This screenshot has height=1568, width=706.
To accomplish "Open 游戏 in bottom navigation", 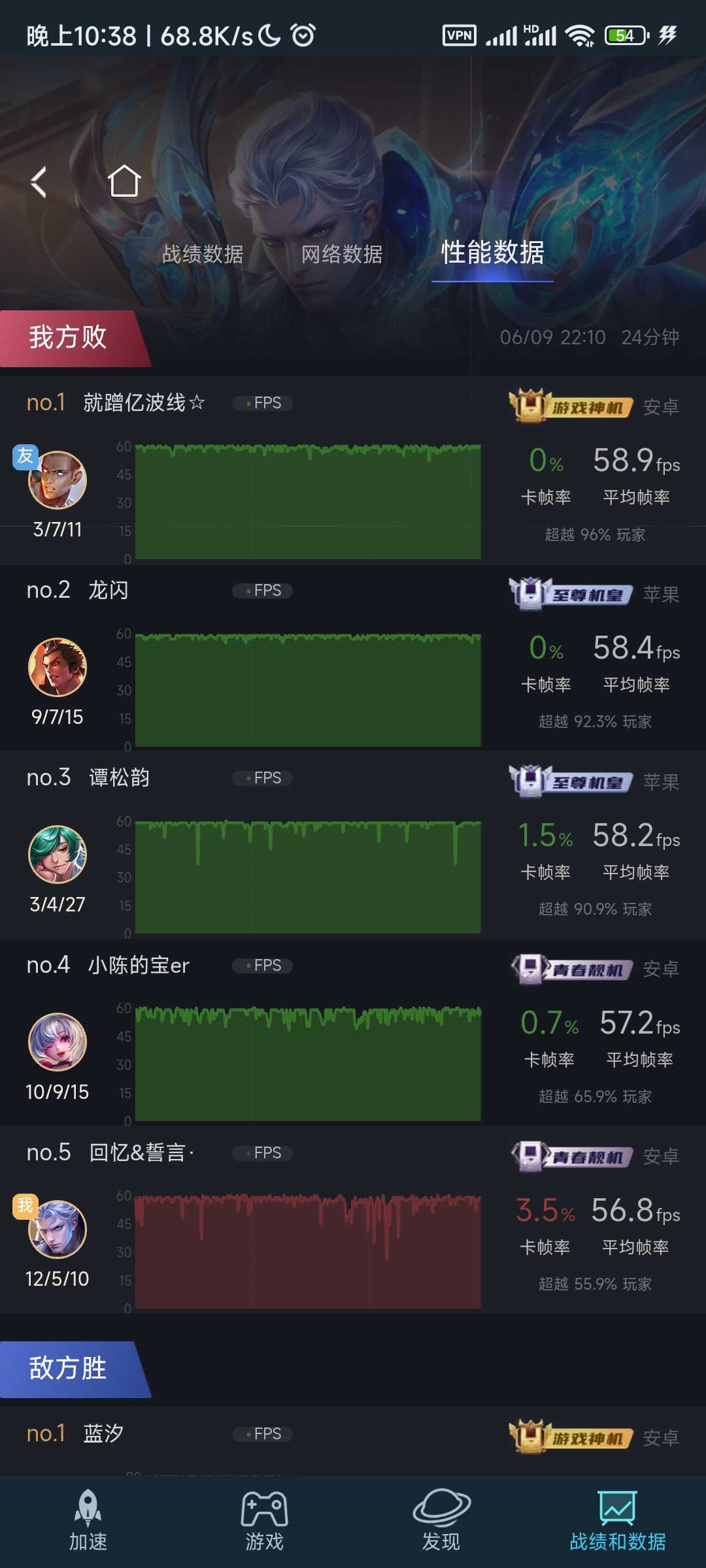I will (x=264, y=1520).
